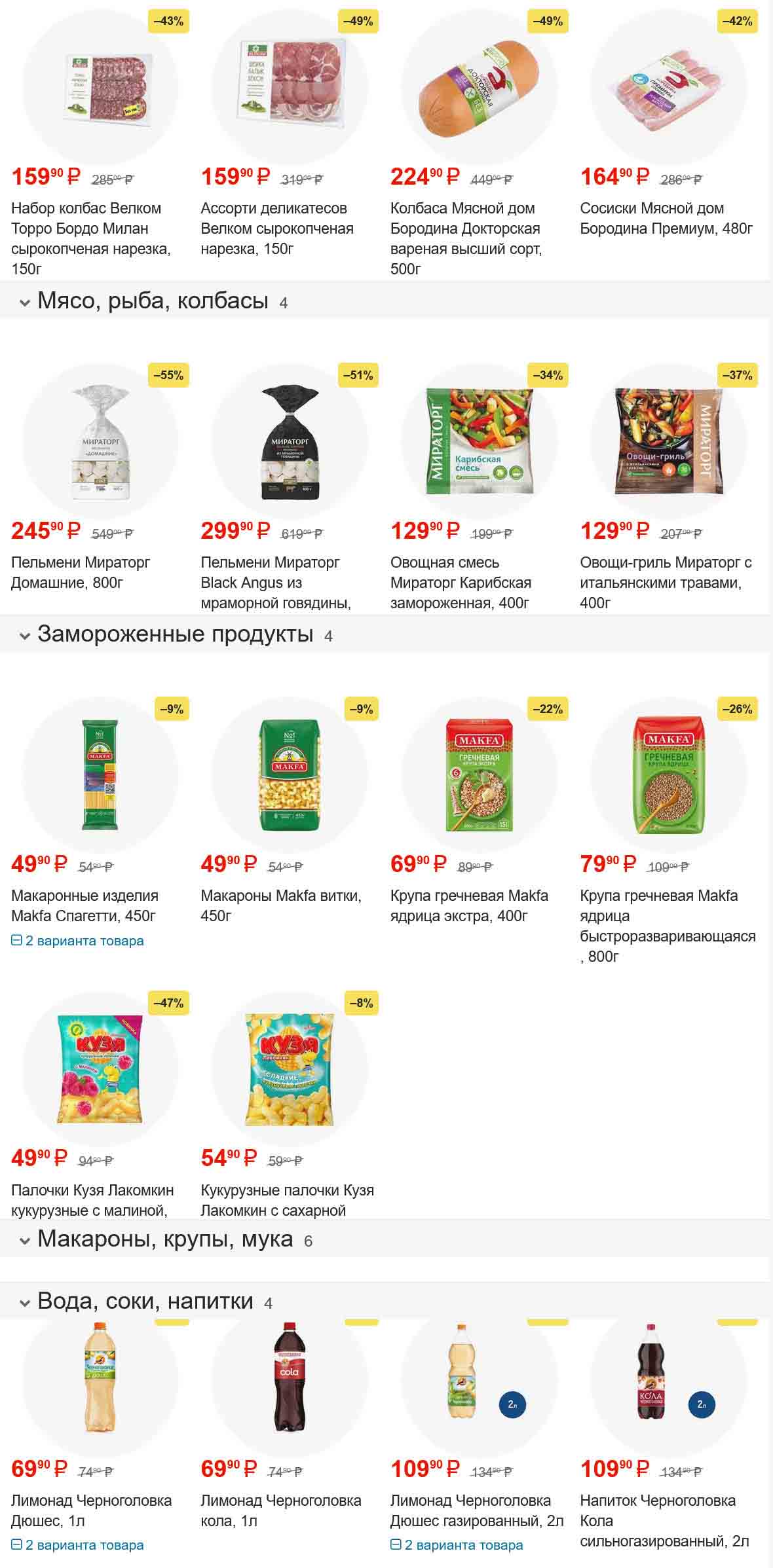View Крупа гречневая Makfa ядрица экстра 400г

click(469, 905)
